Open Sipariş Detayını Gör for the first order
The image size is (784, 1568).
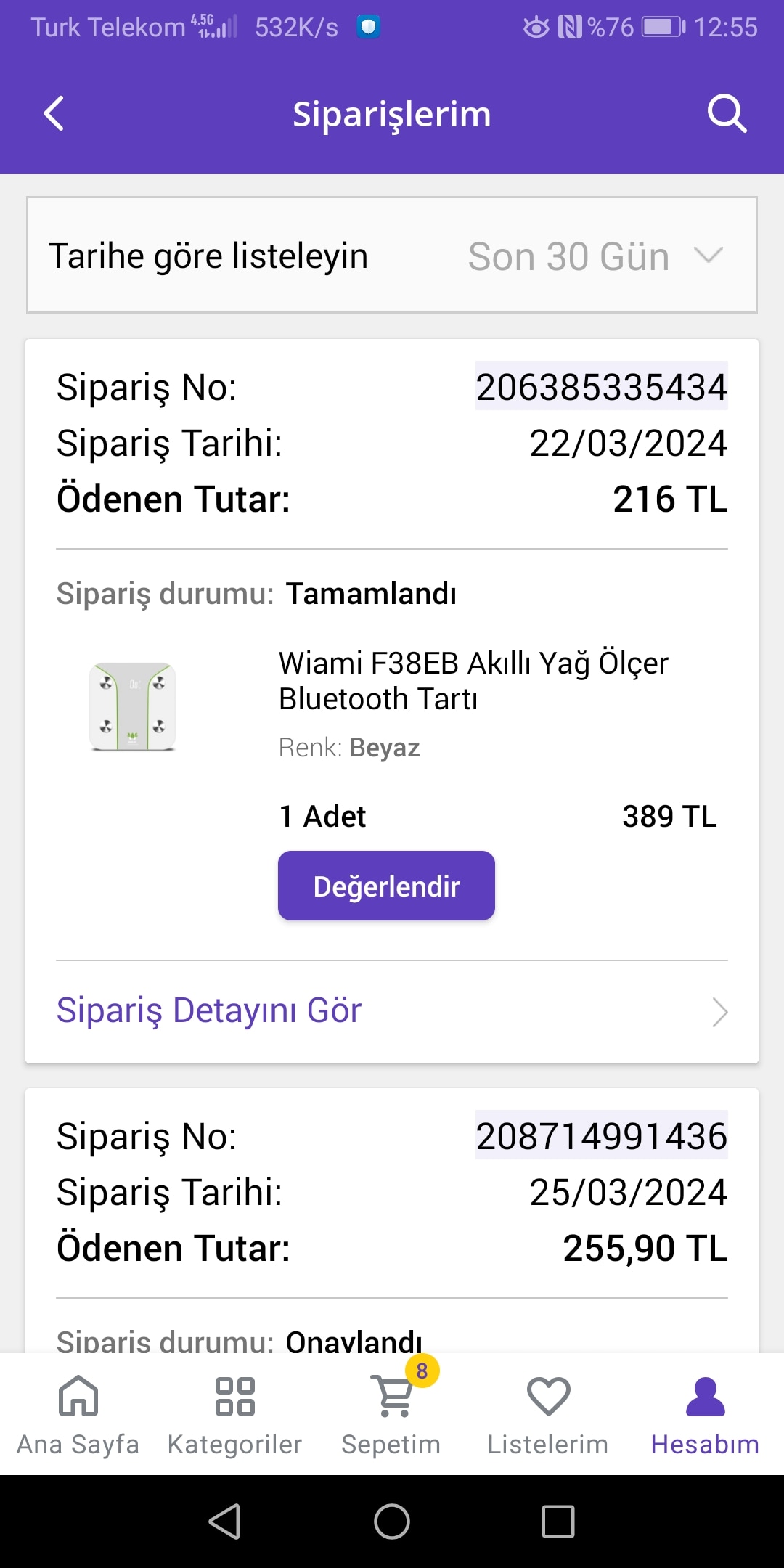[392, 1011]
